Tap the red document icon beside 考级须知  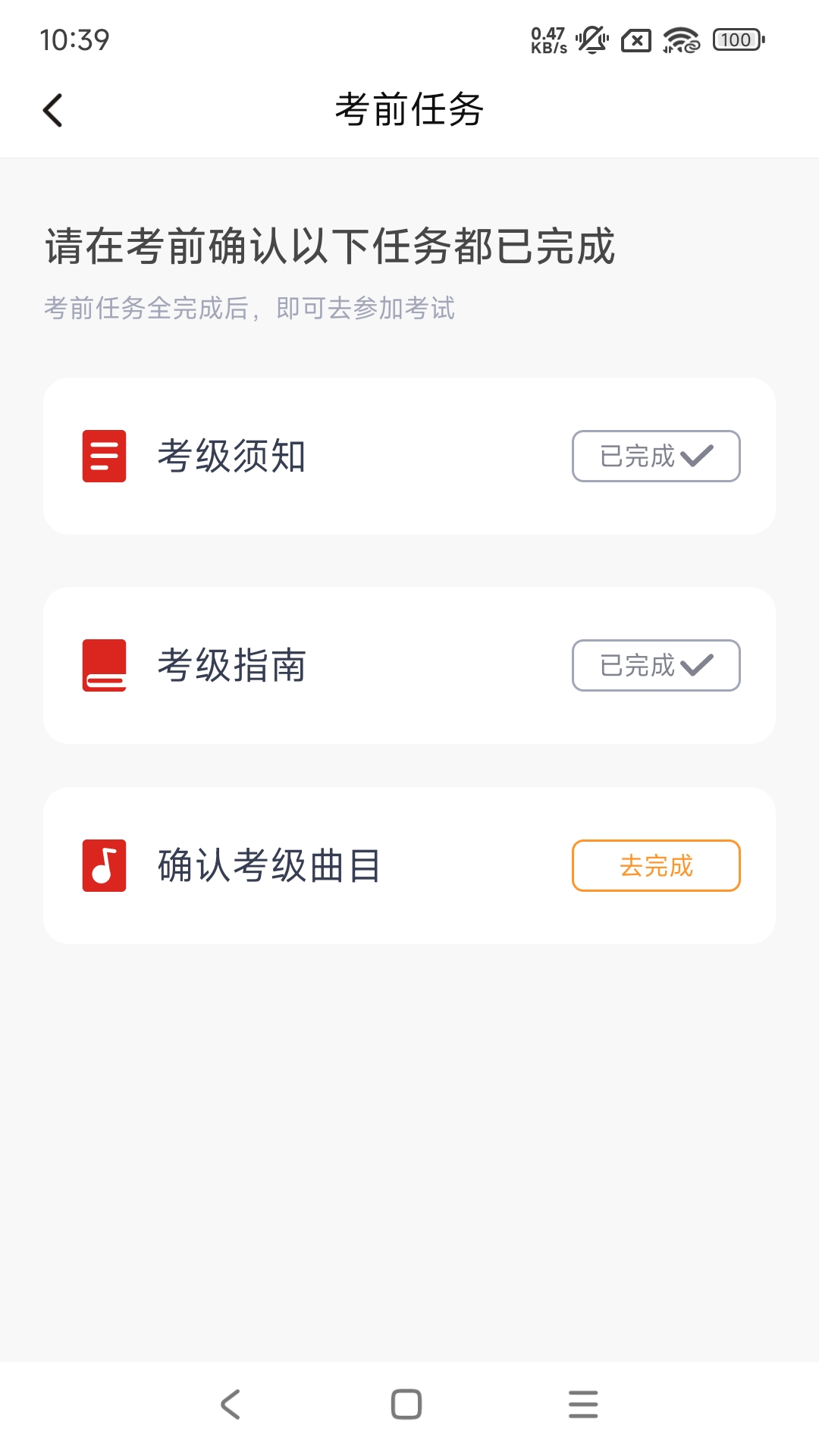(104, 456)
